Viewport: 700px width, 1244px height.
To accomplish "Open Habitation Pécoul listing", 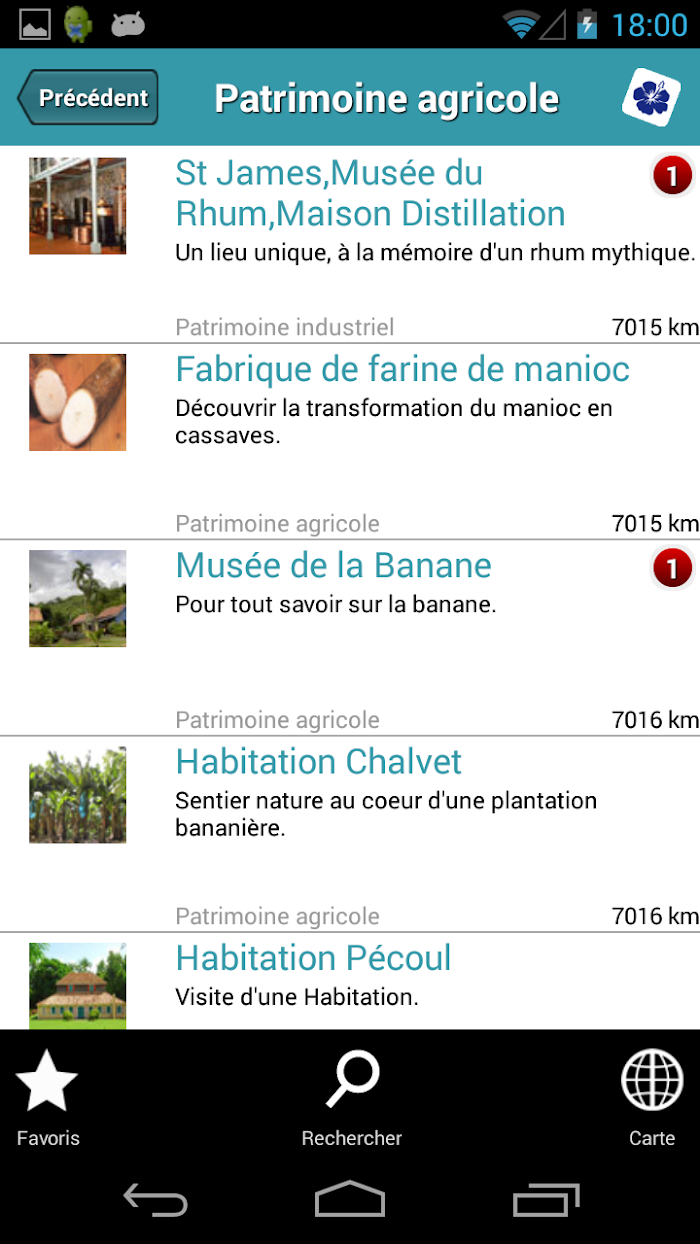I will [x=350, y=981].
